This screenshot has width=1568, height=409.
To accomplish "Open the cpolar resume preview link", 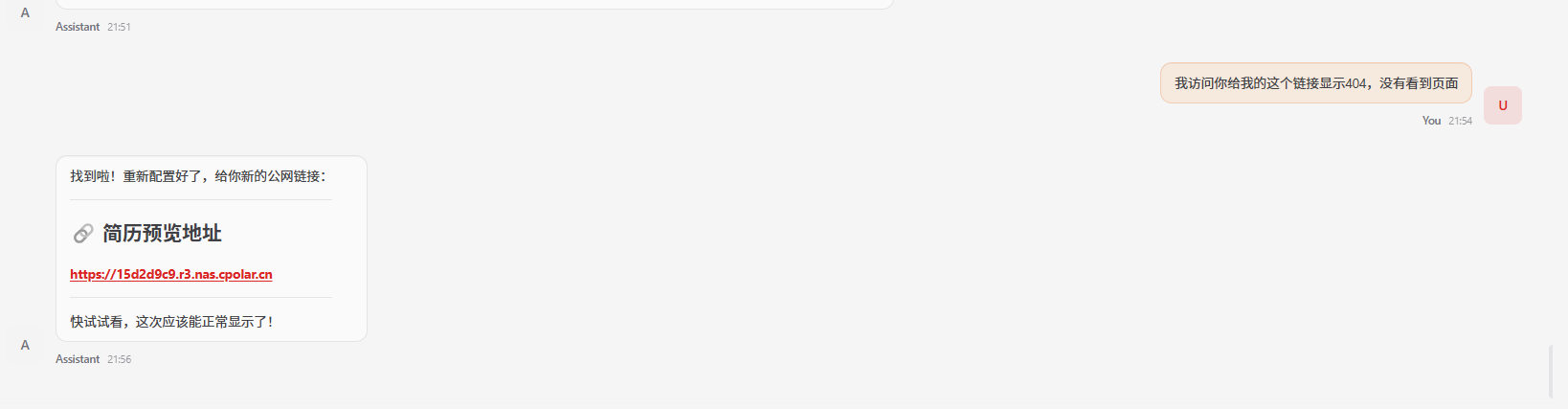I will click(x=170, y=274).
